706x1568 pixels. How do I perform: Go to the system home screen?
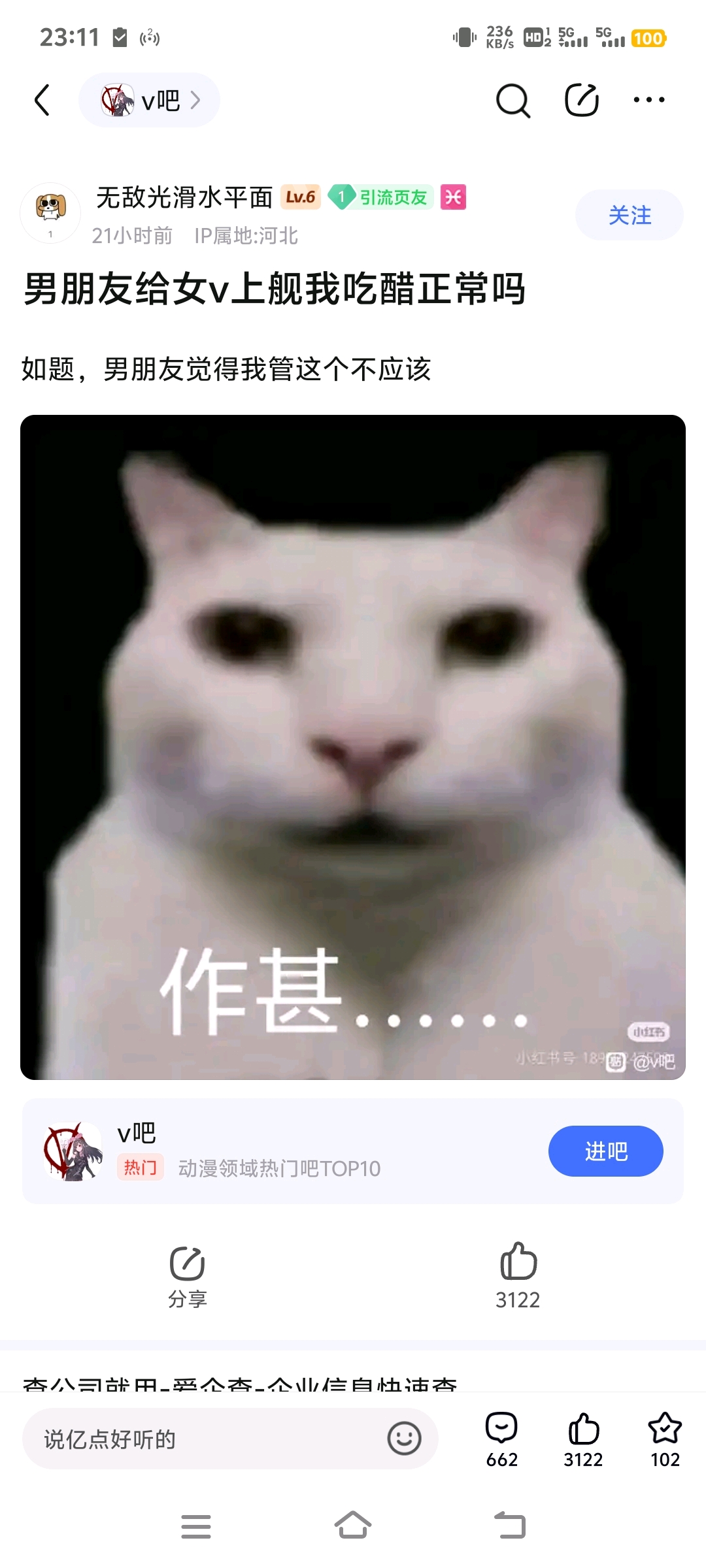coord(353,1526)
